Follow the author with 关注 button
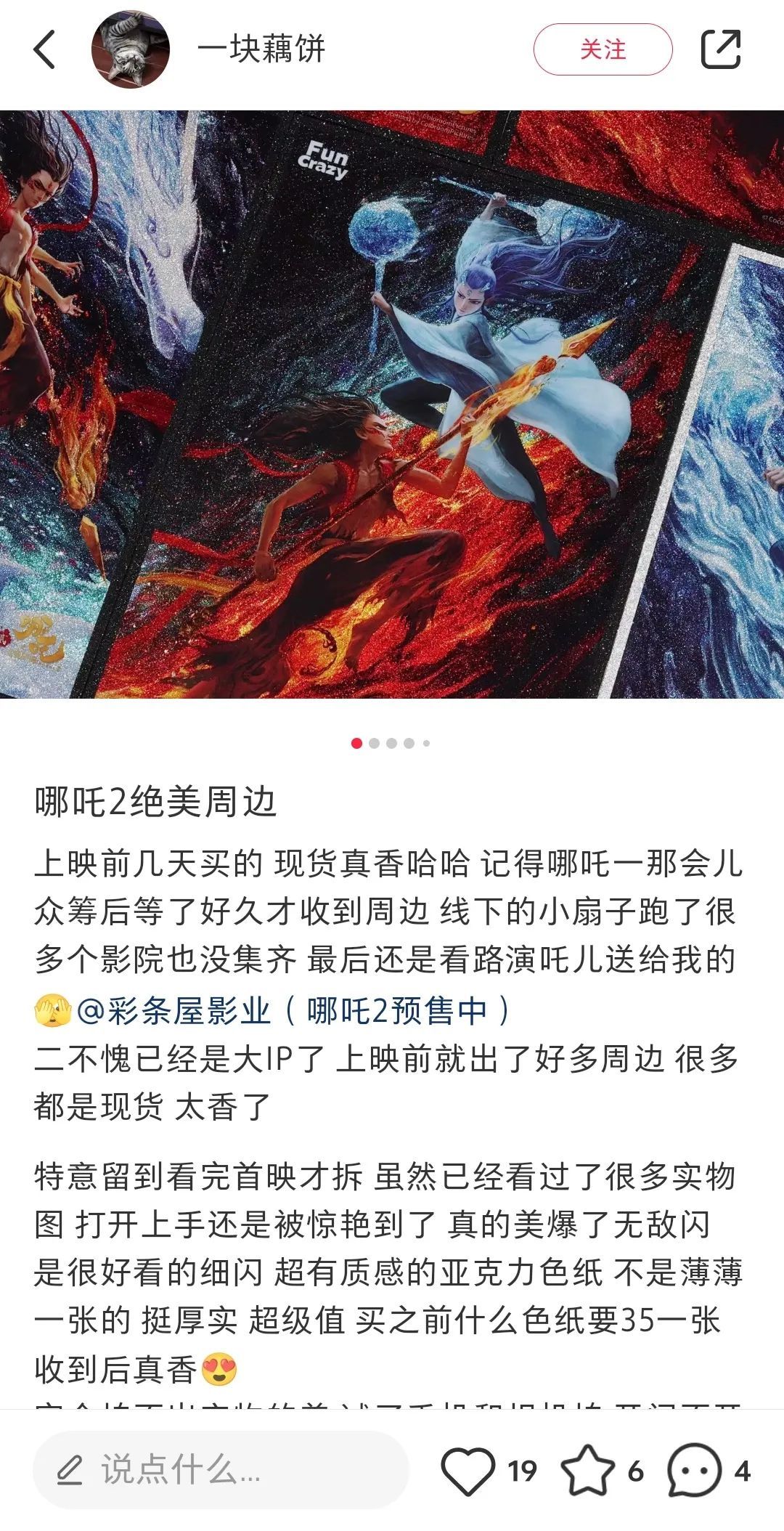 603,49
